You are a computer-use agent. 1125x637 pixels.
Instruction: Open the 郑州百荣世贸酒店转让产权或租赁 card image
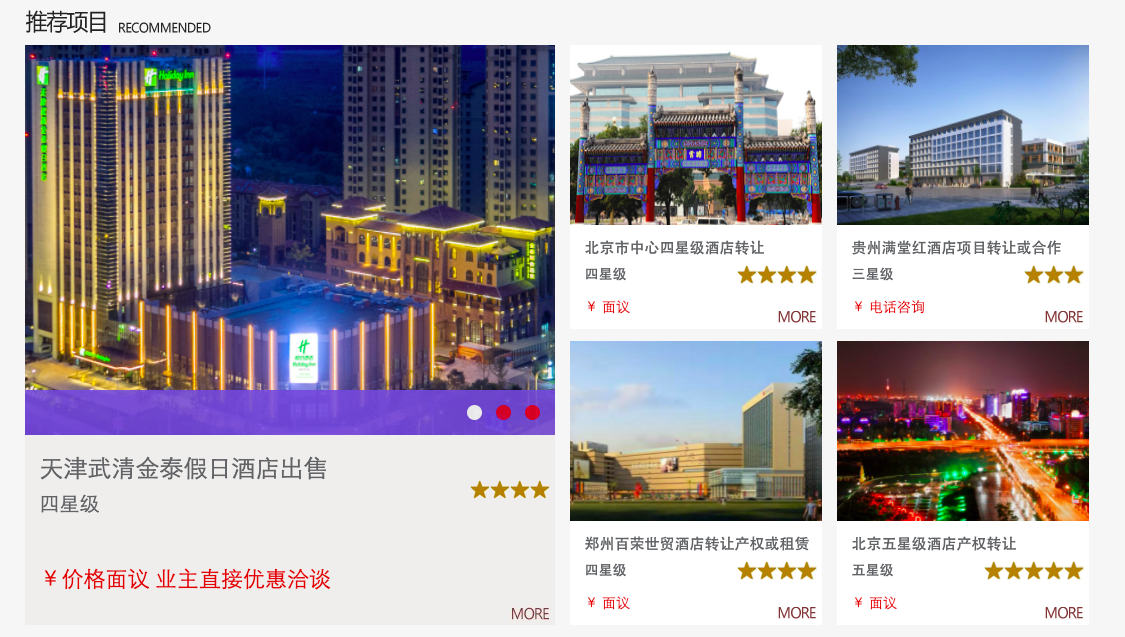(x=696, y=431)
